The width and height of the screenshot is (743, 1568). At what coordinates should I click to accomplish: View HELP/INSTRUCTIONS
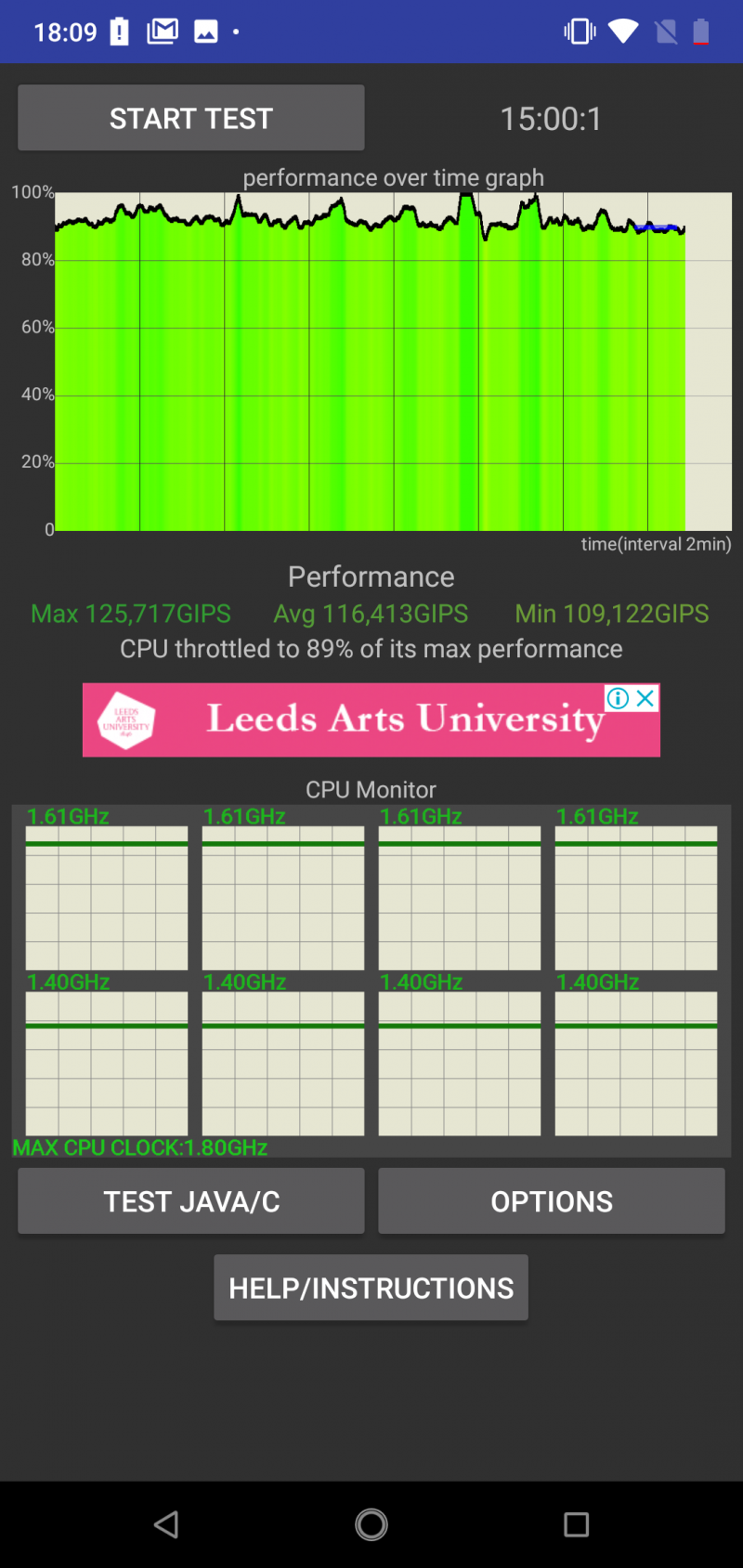pos(371,1288)
